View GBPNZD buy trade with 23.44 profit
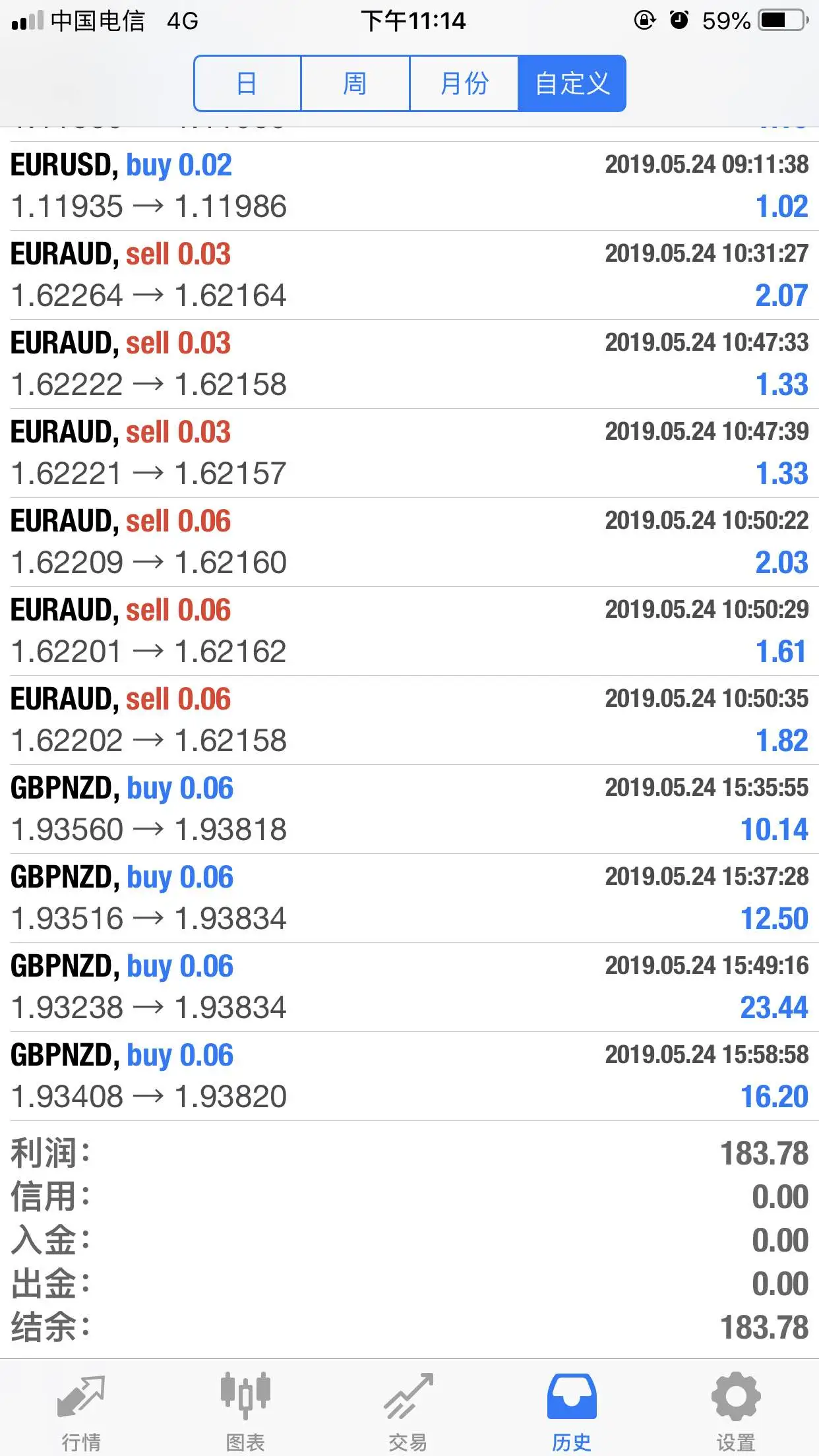Viewport: 819px width, 1456px height. point(409,987)
